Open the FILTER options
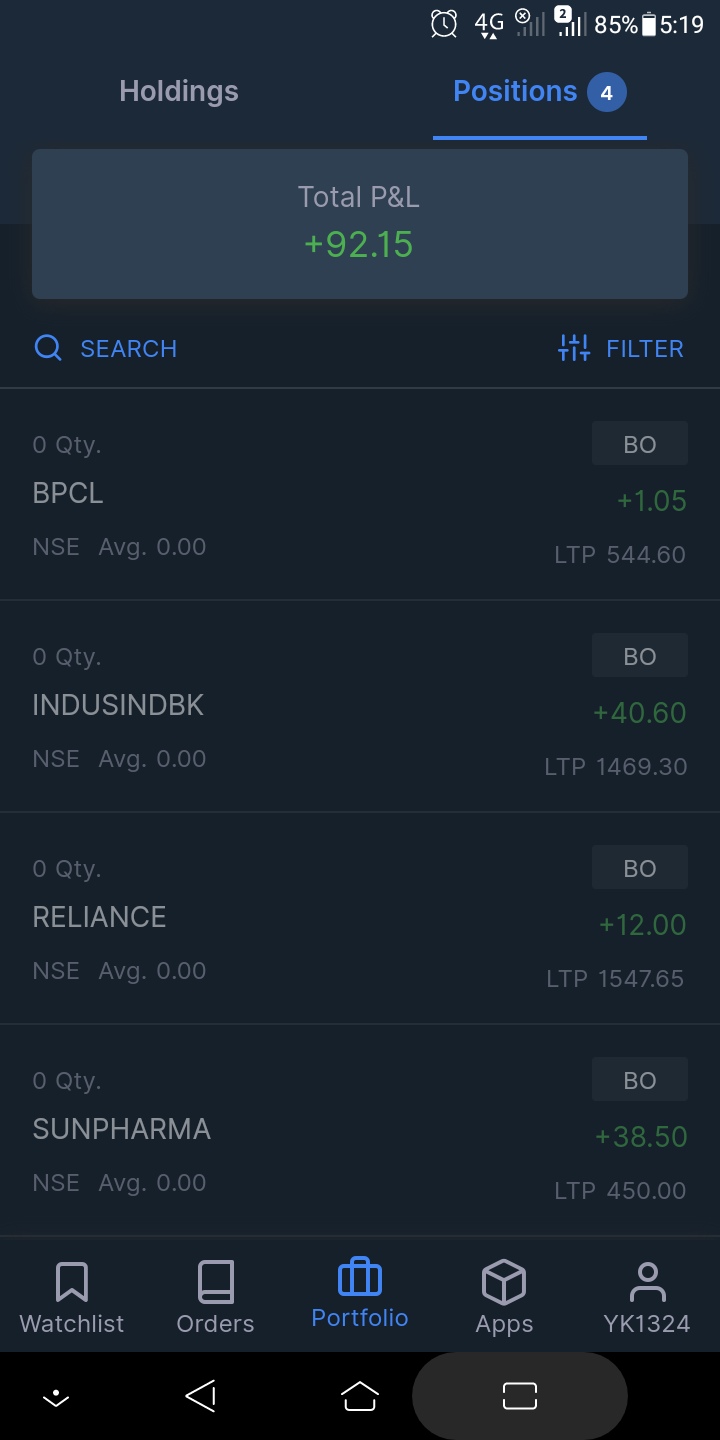The image size is (720, 1440). (621, 349)
